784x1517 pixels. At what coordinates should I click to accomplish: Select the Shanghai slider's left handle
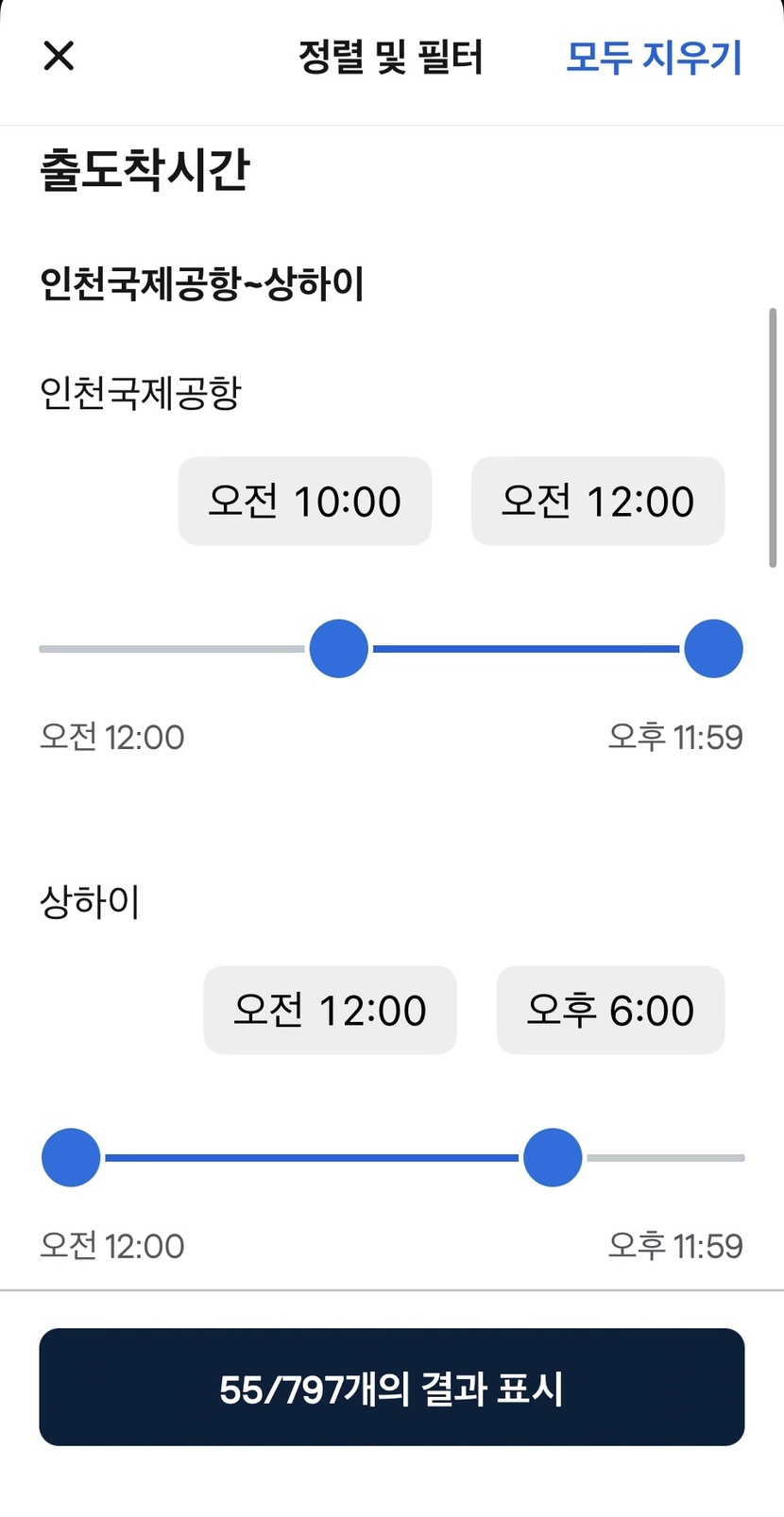pos(71,1157)
